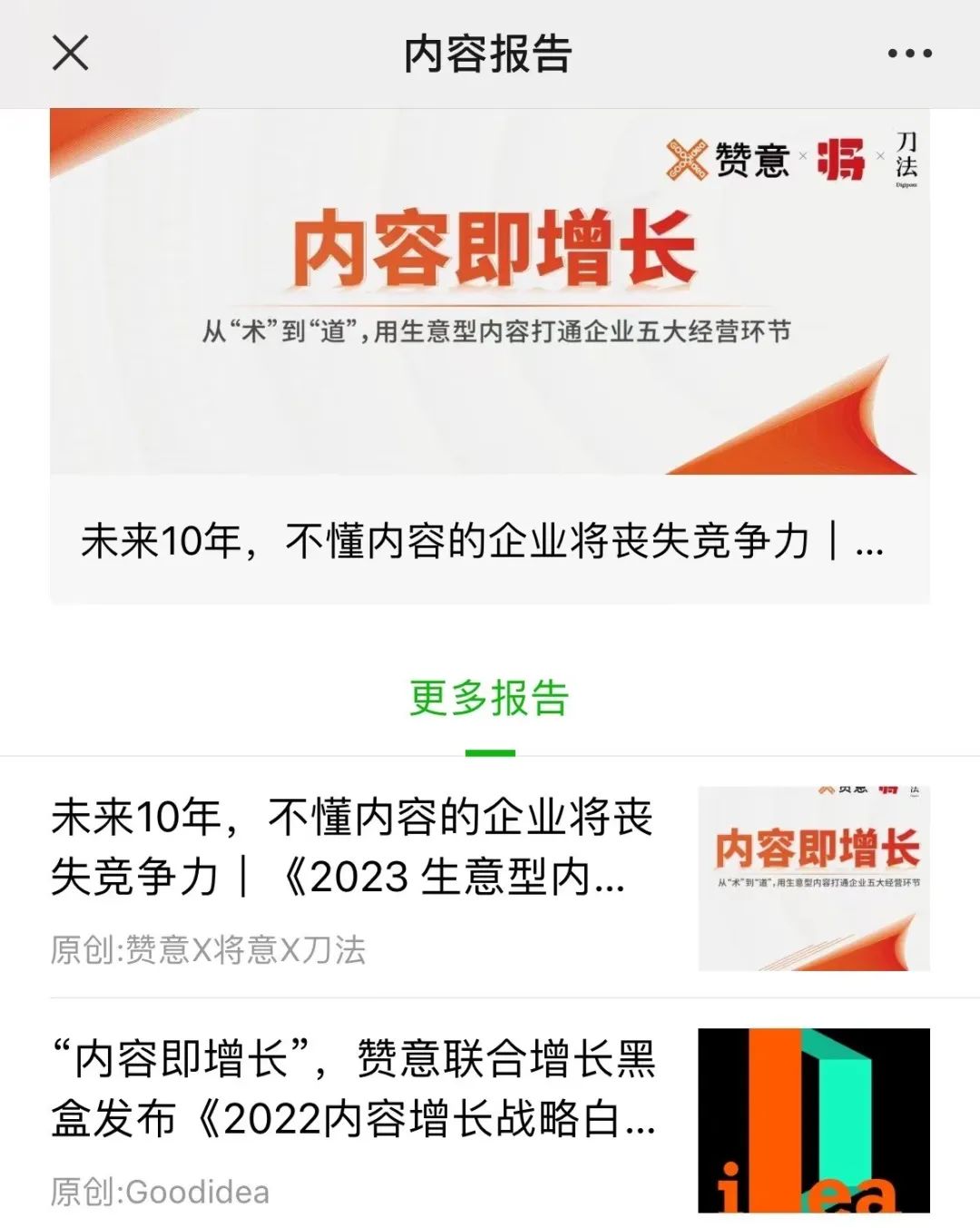Open the three-dot overflow menu
Image resolution: width=980 pixels, height=1228 pixels.
(x=909, y=54)
